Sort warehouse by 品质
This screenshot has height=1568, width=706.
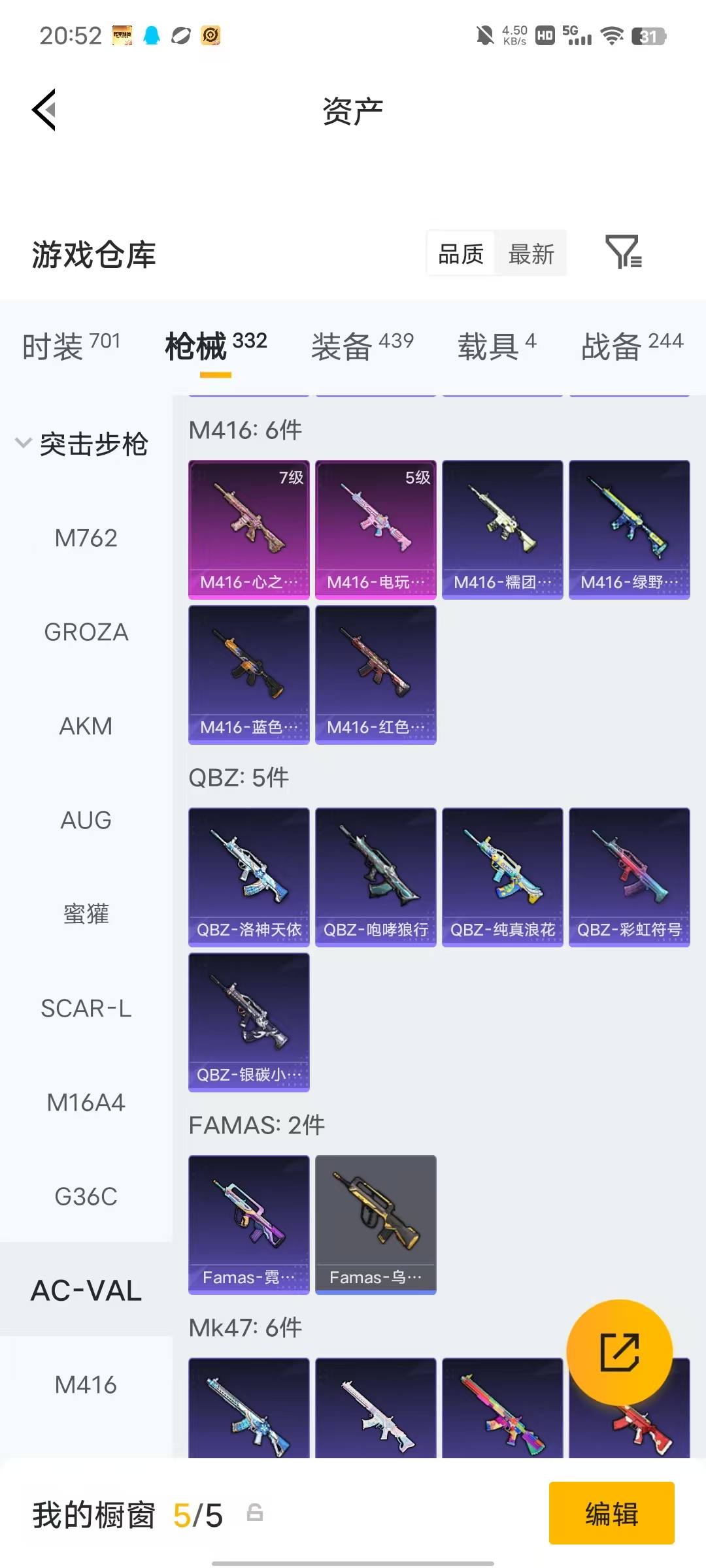pos(461,253)
